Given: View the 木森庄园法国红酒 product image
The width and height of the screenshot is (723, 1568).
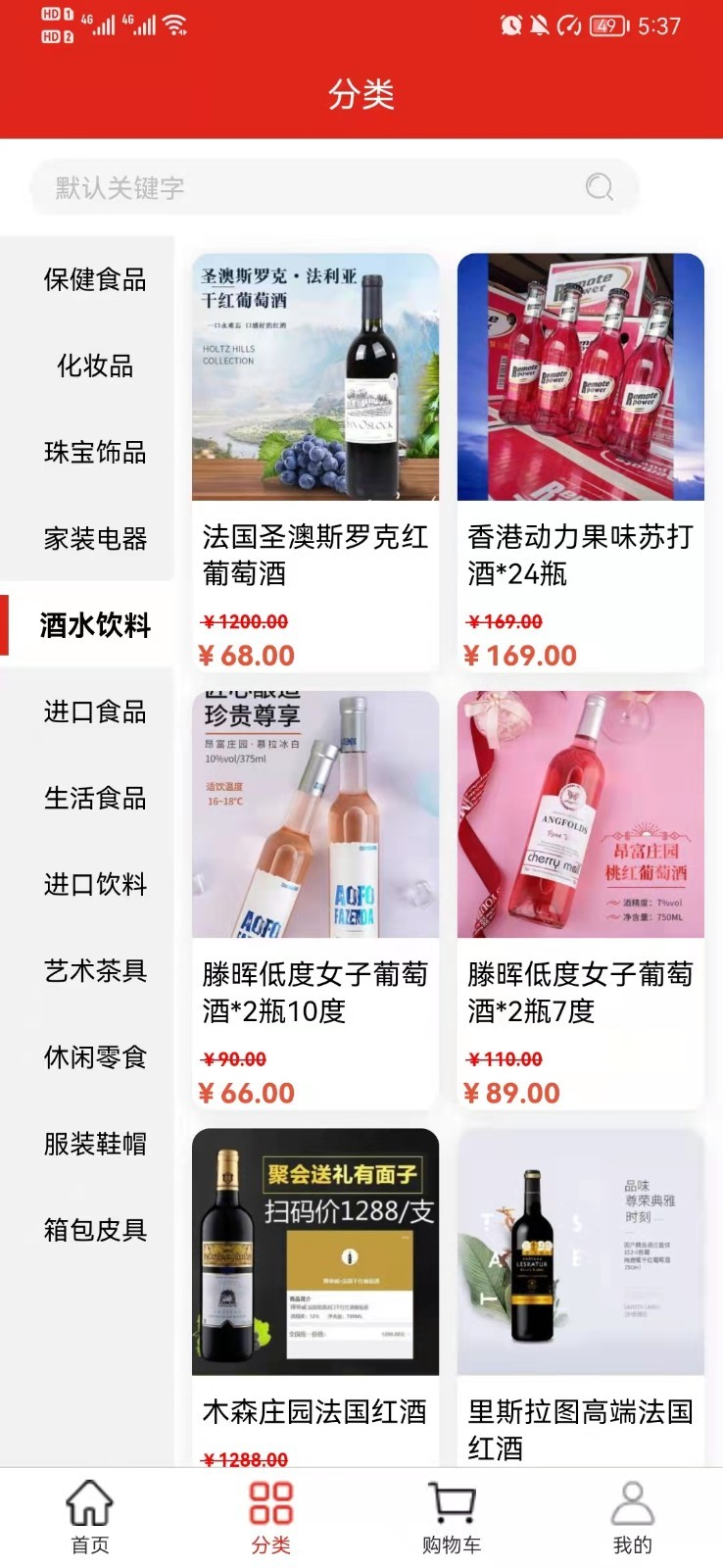Looking at the screenshot, I should tap(315, 1252).
